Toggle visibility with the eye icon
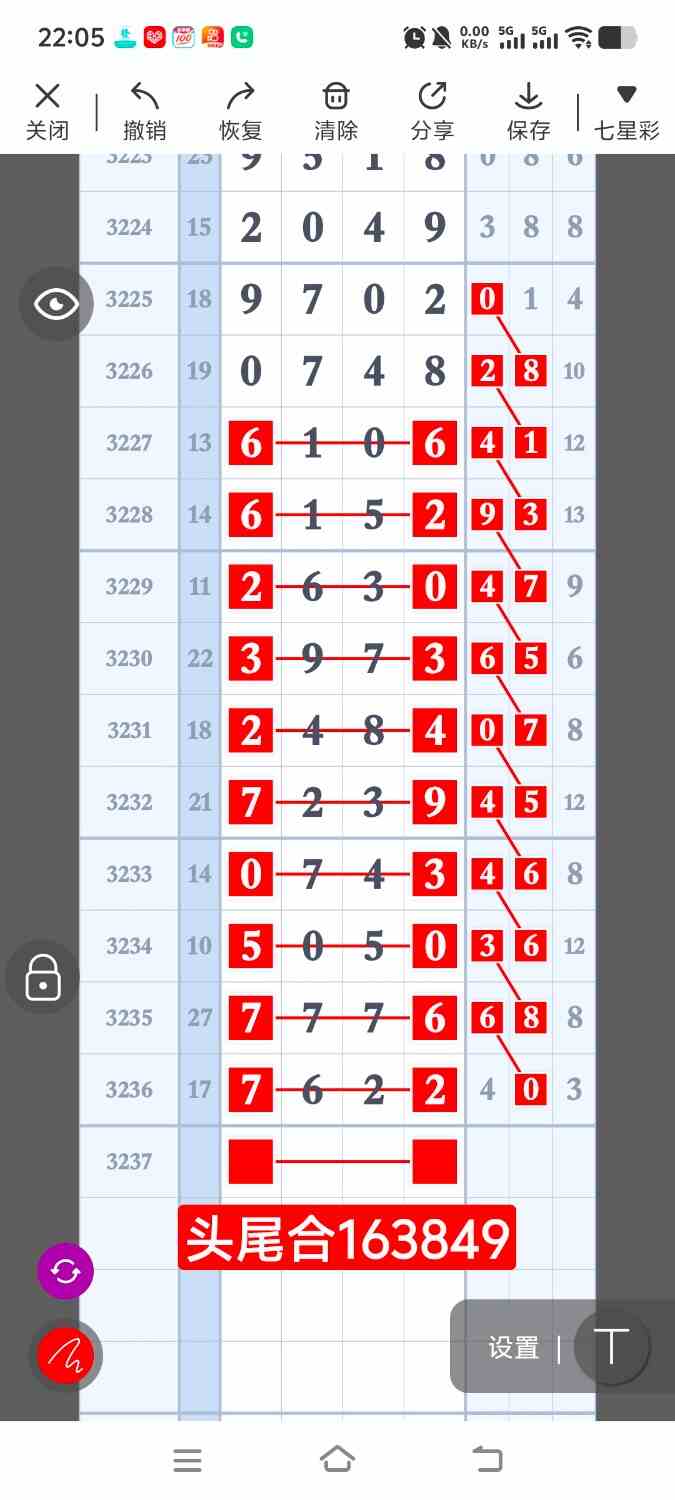Viewport: 675px width, 1500px height. [x=56, y=304]
